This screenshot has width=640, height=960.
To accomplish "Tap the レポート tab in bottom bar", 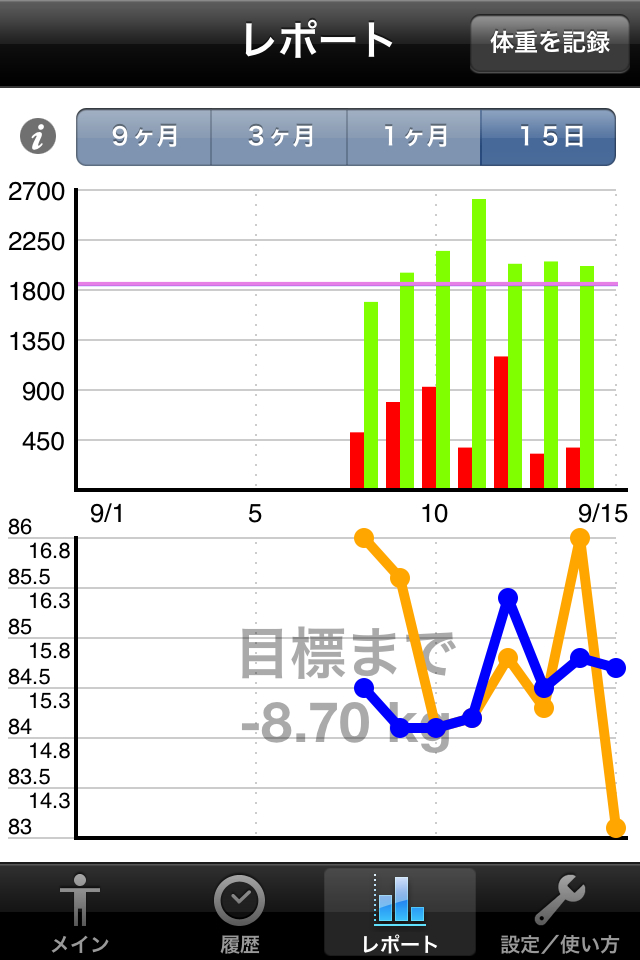I will click(400, 912).
